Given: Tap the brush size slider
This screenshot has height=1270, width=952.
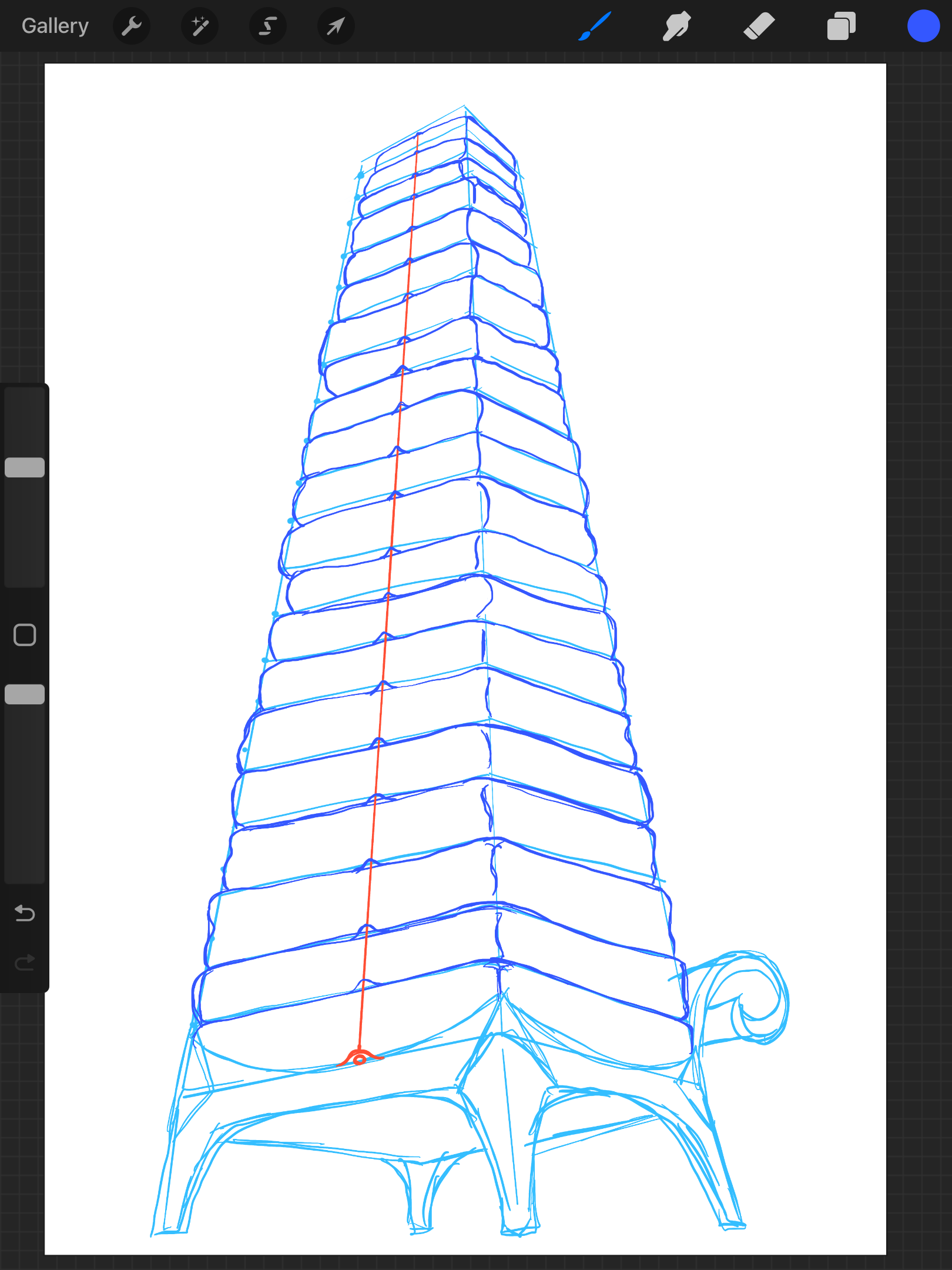Looking at the screenshot, I should [25, 467].
